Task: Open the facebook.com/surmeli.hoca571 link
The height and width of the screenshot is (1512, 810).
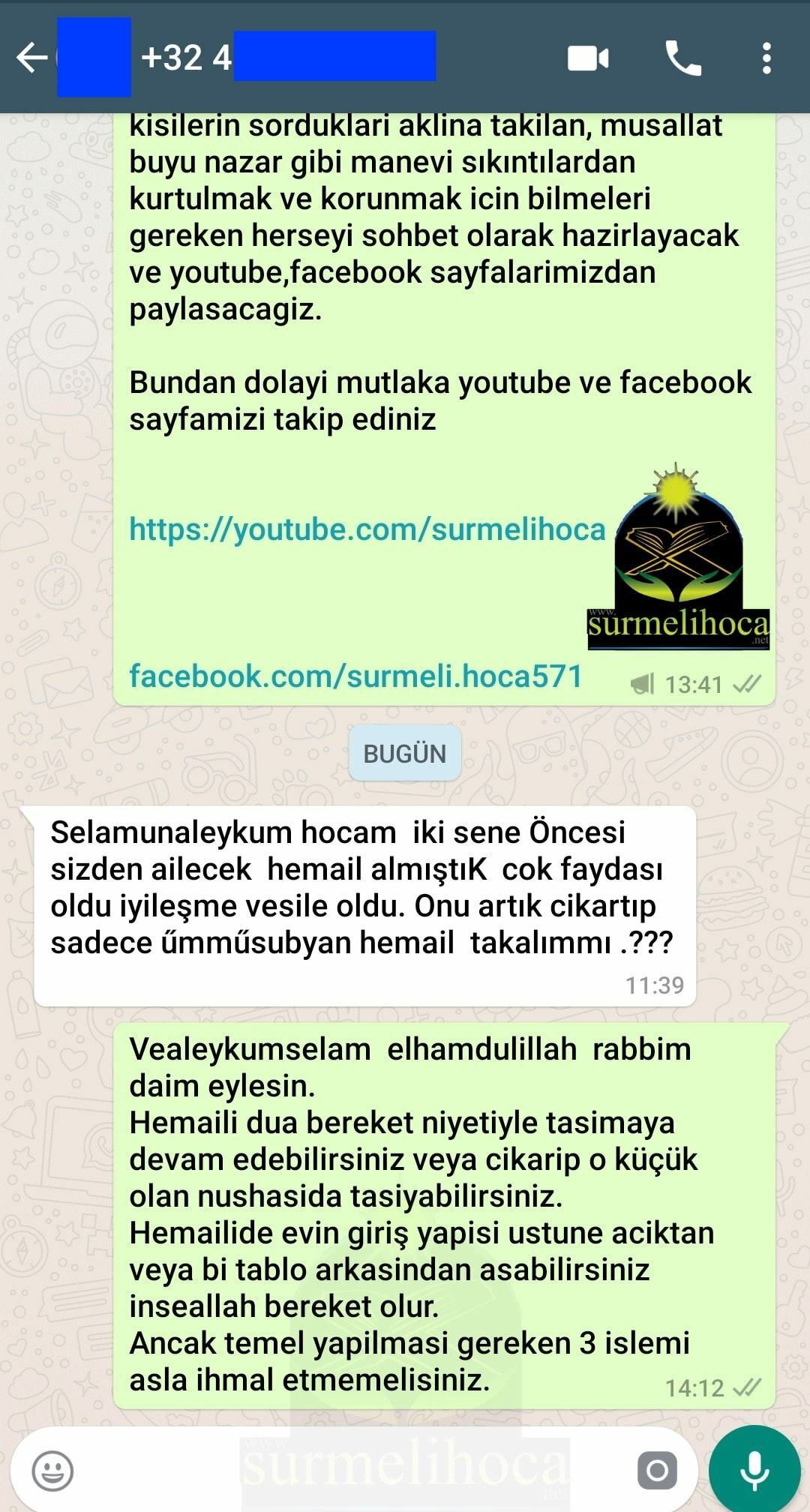Action: [x=355, y=676]
